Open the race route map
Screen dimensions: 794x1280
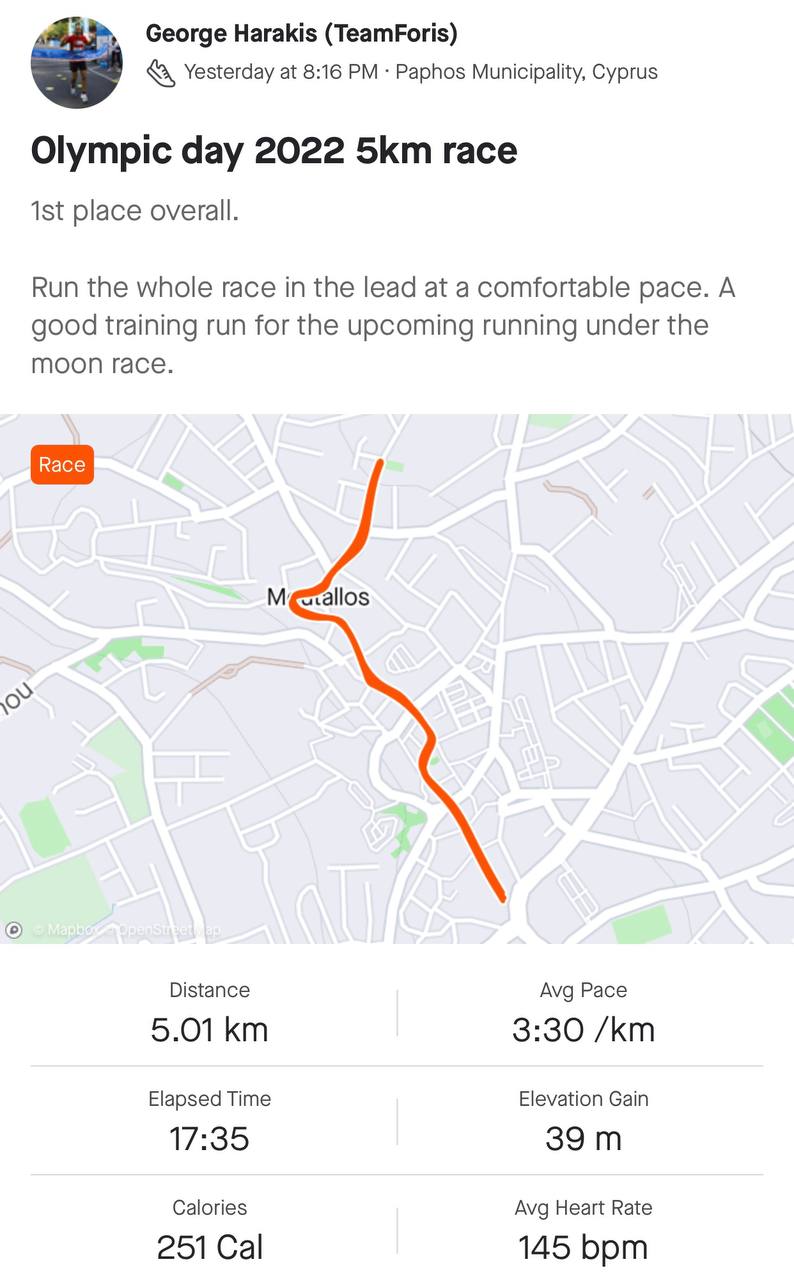coord(397,678)
